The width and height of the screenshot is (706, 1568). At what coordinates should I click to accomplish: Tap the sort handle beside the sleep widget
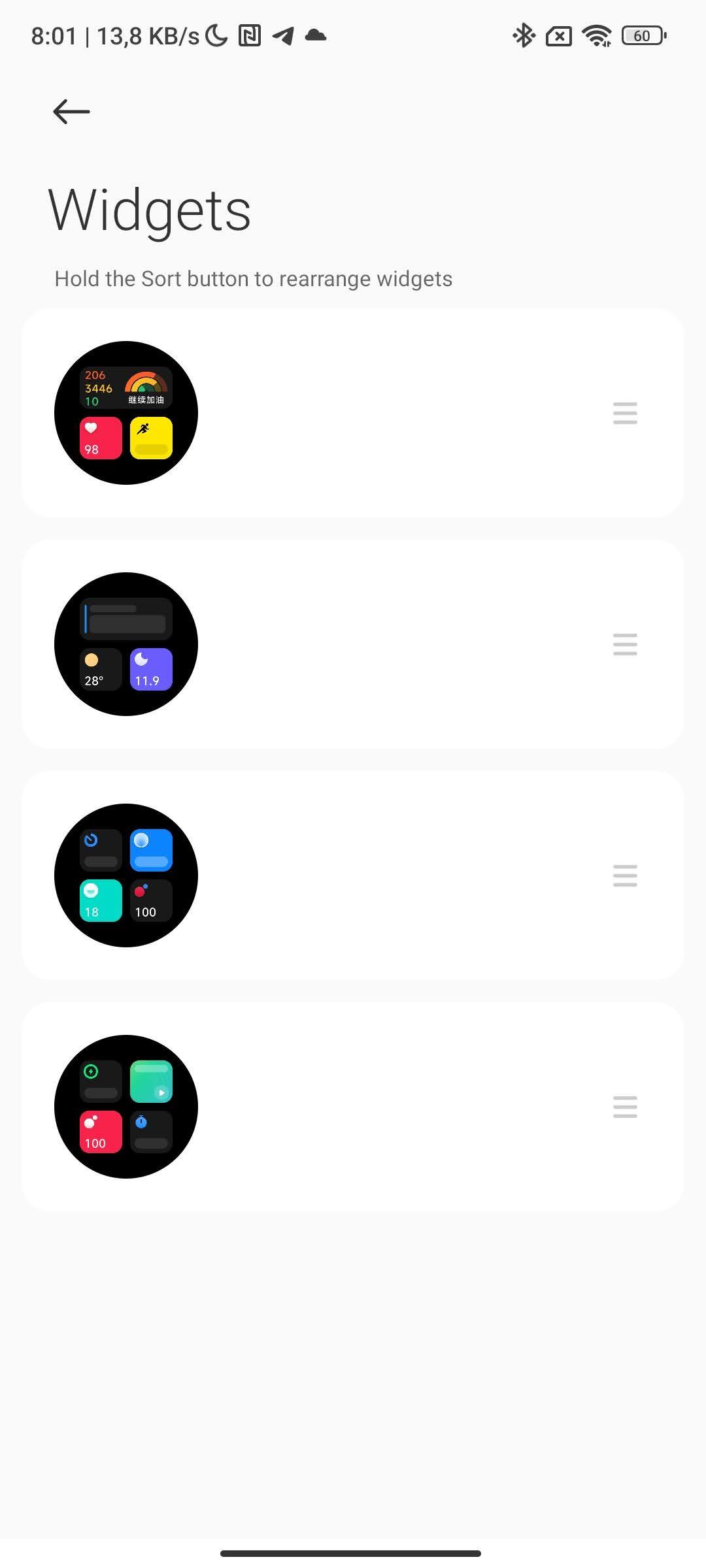[x=624, y=644]
